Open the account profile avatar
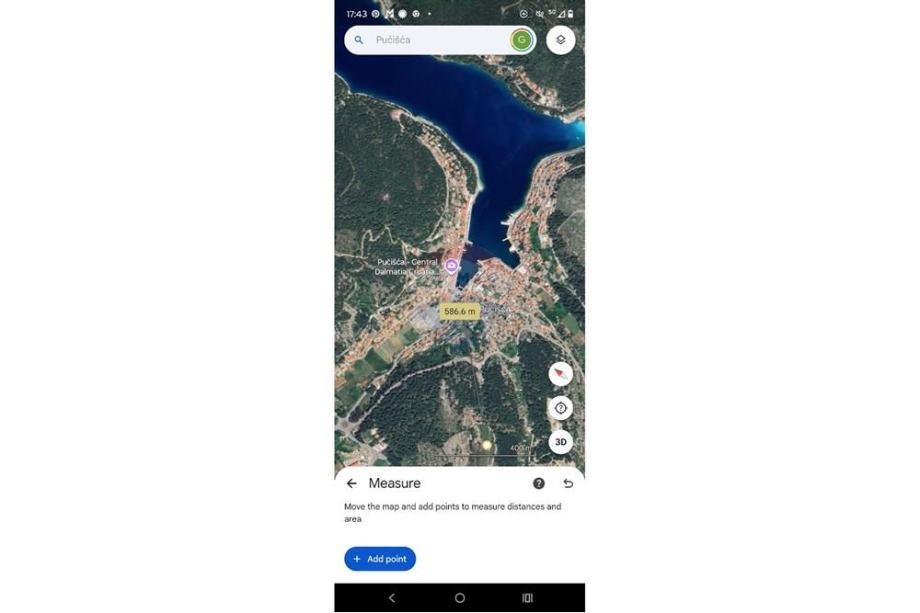Viewport: 920px width, 613px height. tap(521, 40)
